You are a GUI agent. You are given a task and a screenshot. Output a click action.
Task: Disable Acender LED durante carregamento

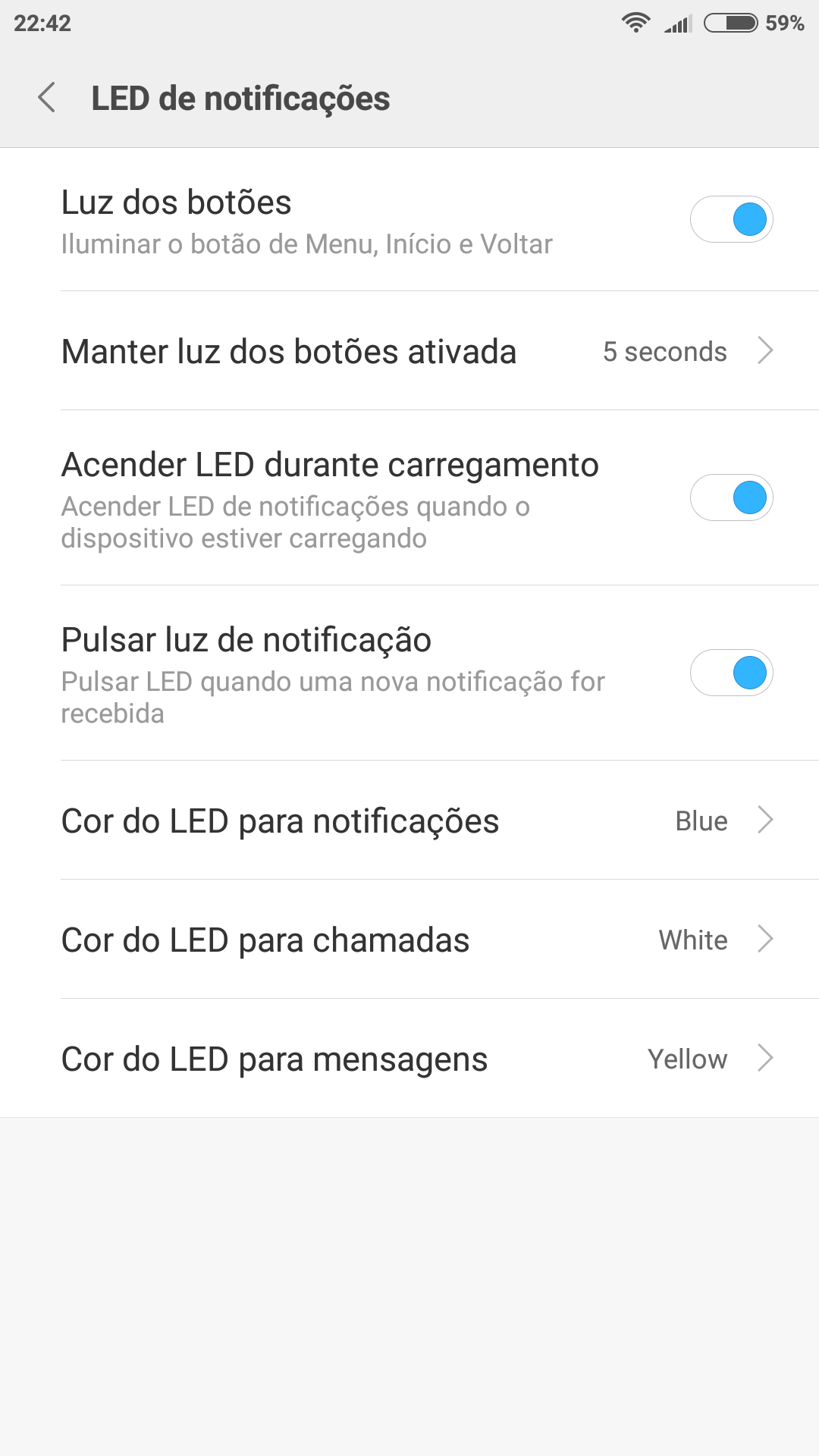click(731, 497)
